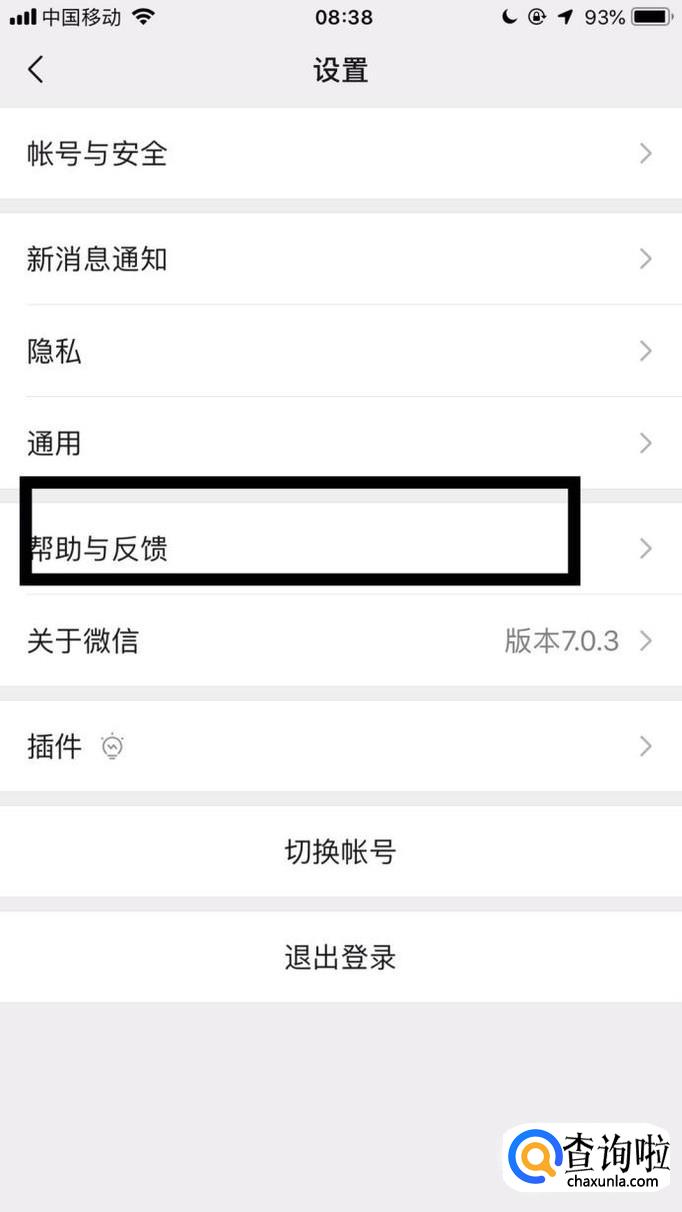Tap 切换帐号 to switch accounts
Viewport: 682px width, 1212px height.
tap(341, 852)
